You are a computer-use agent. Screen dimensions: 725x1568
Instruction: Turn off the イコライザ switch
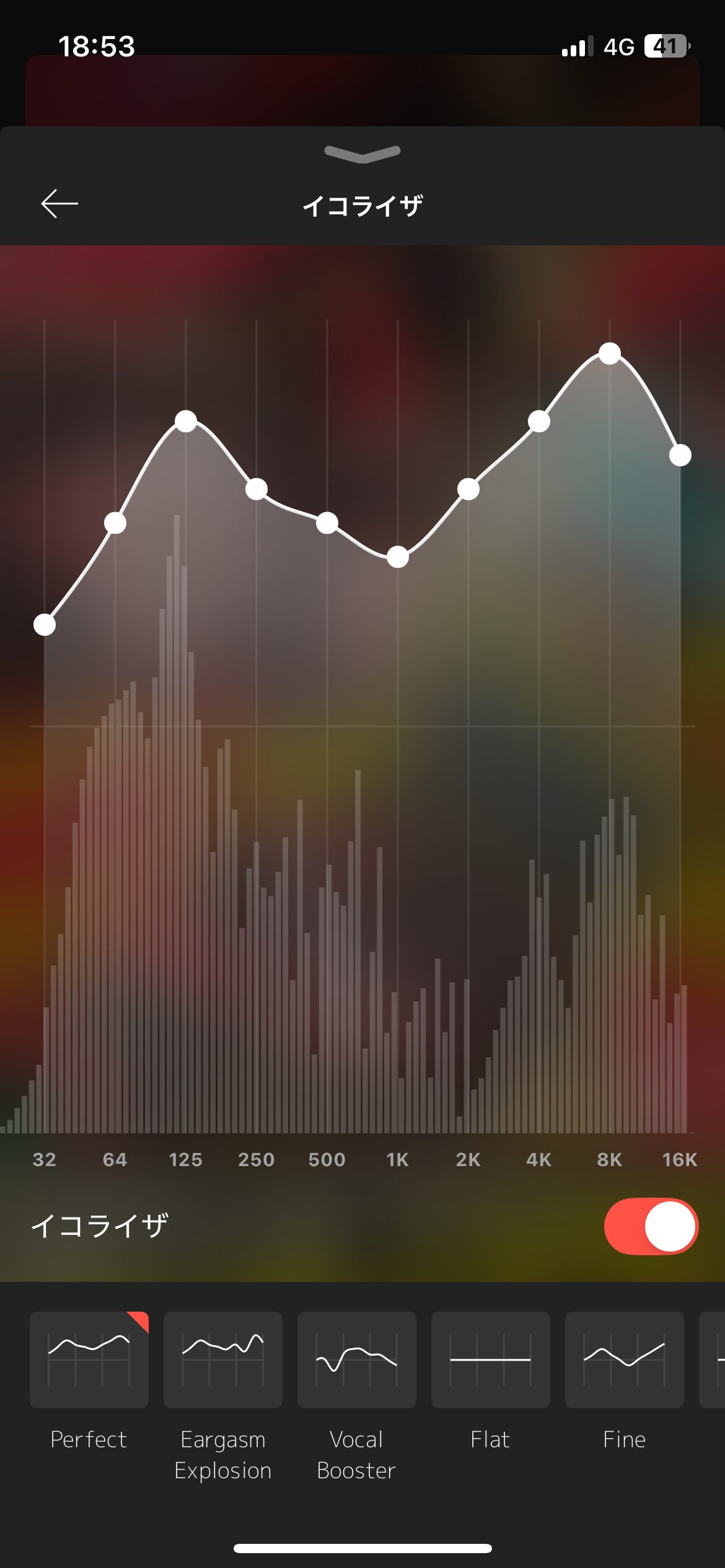click(651, 1226)
